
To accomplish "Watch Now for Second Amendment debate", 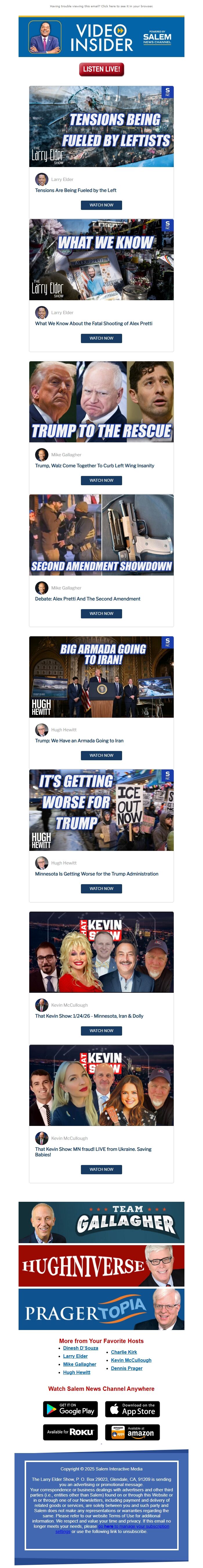I will click(101, 613).
